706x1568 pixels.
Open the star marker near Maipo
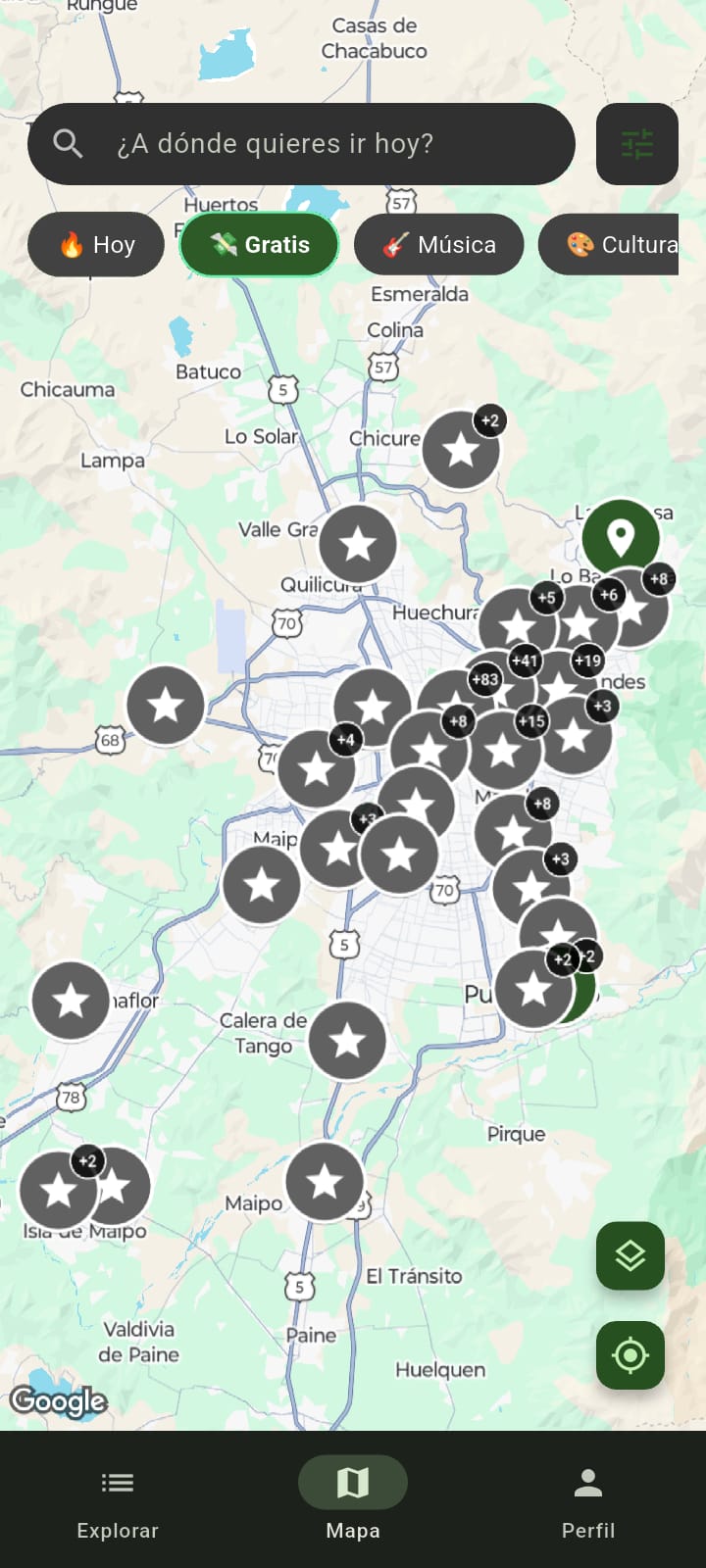[x=324, y=1182]
